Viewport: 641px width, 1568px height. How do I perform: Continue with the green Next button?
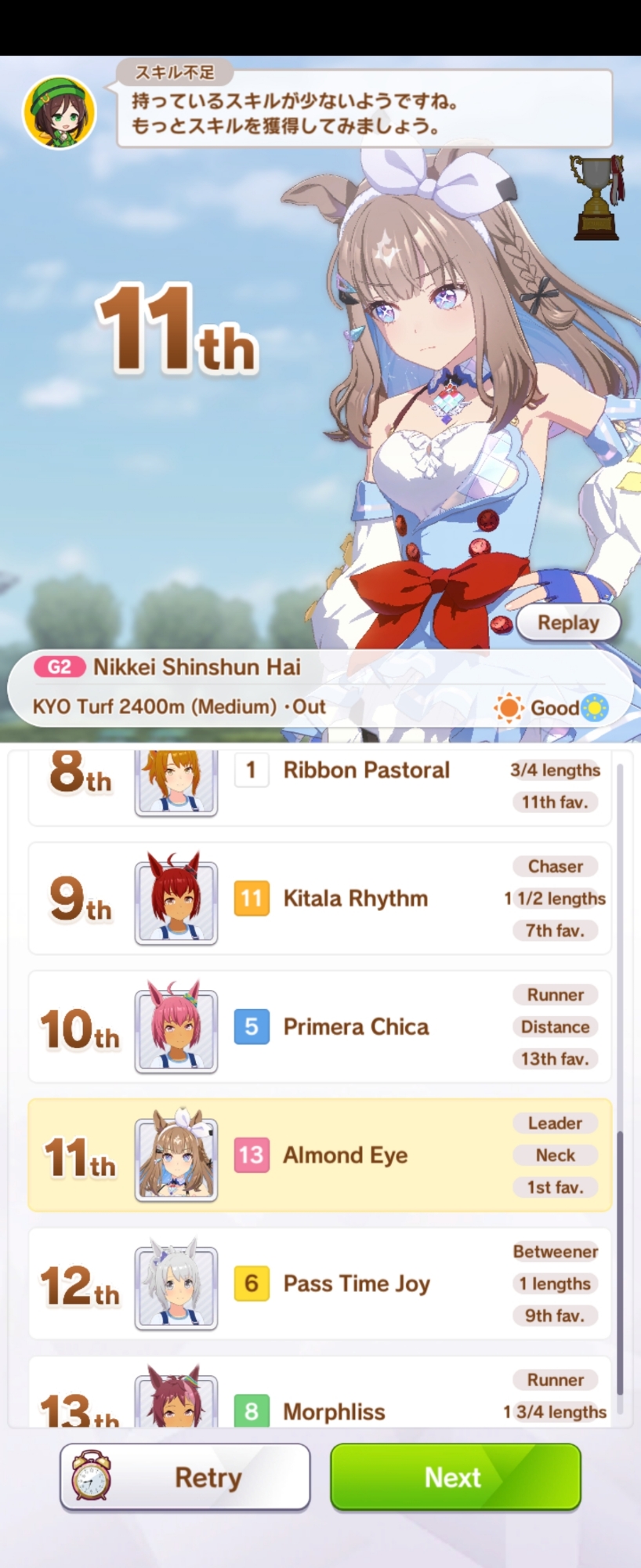455,1477
